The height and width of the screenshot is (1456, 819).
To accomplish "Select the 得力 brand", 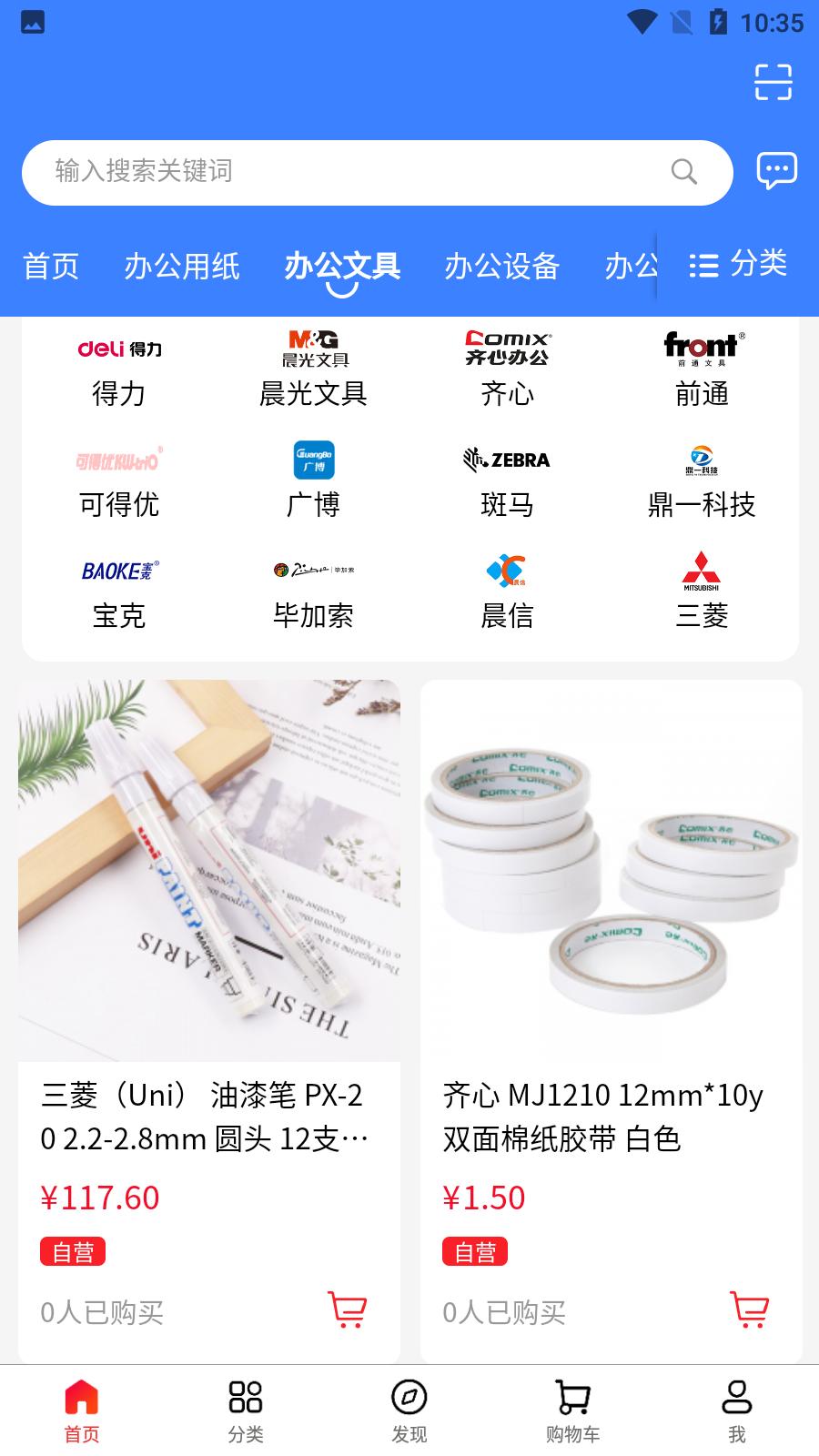I will pos(119,369).
